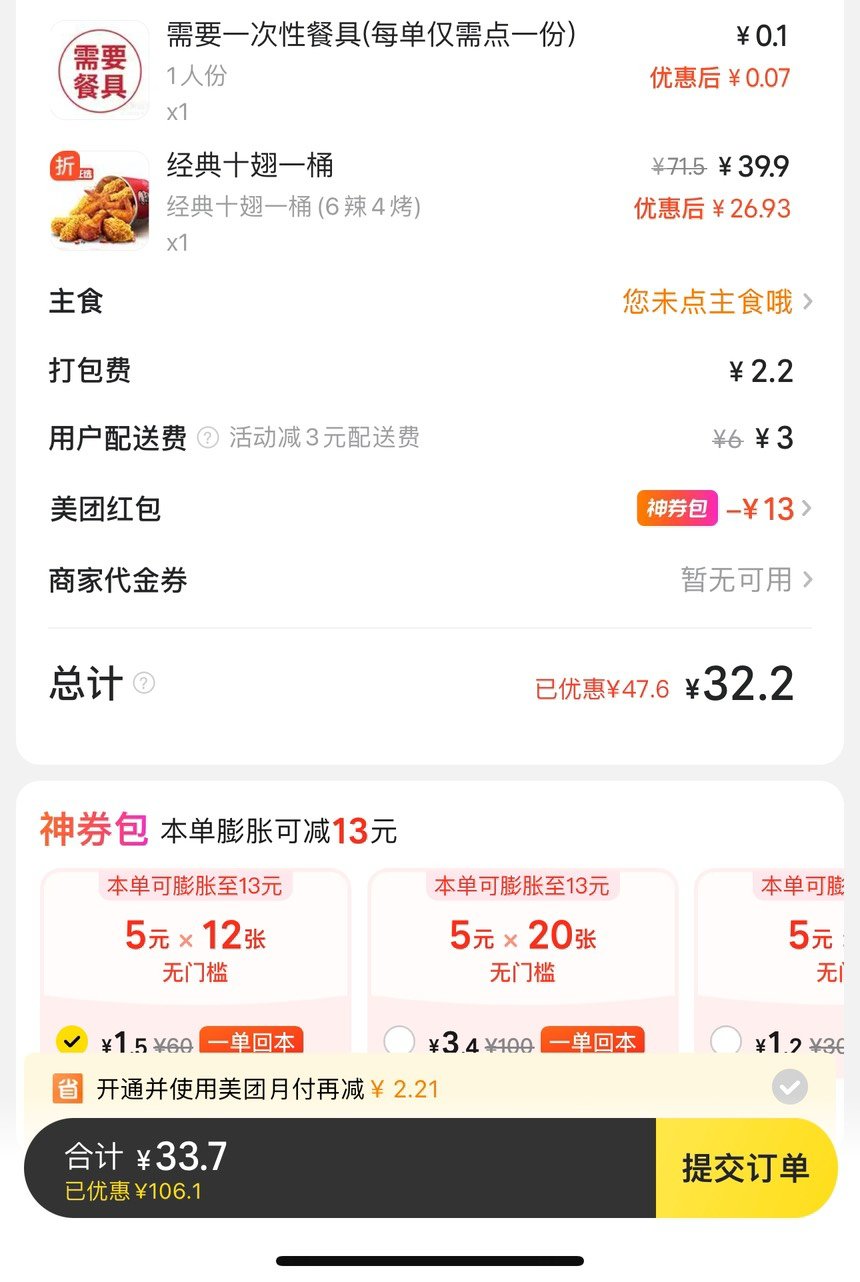Enable 美团月付 for extra ¥2.21 off
The width and height of the screenshot is (860, 1282).
click(789, 1087)
